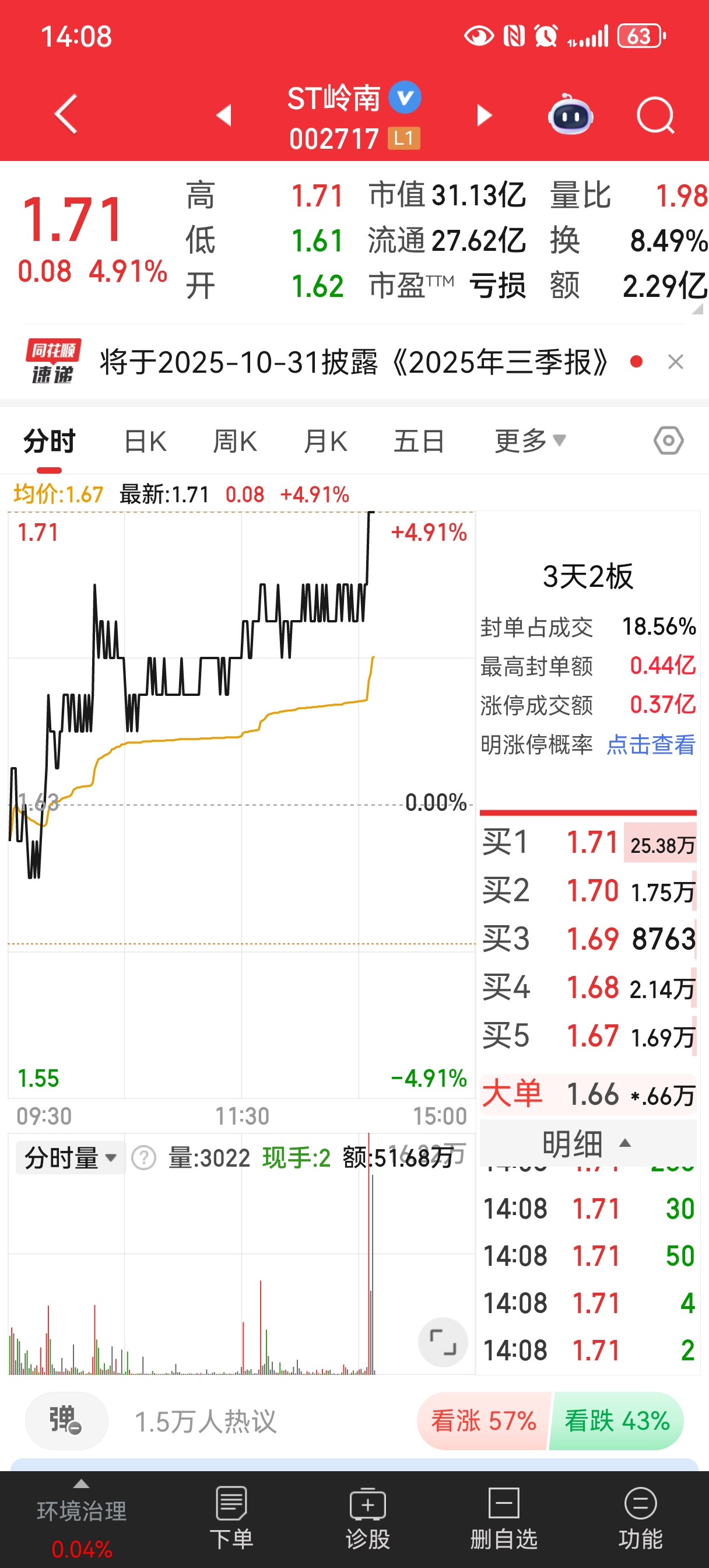The image size is (709, 1568).
Task: Switch to the 周K chart tab
Action: click(x=235, y=442)
